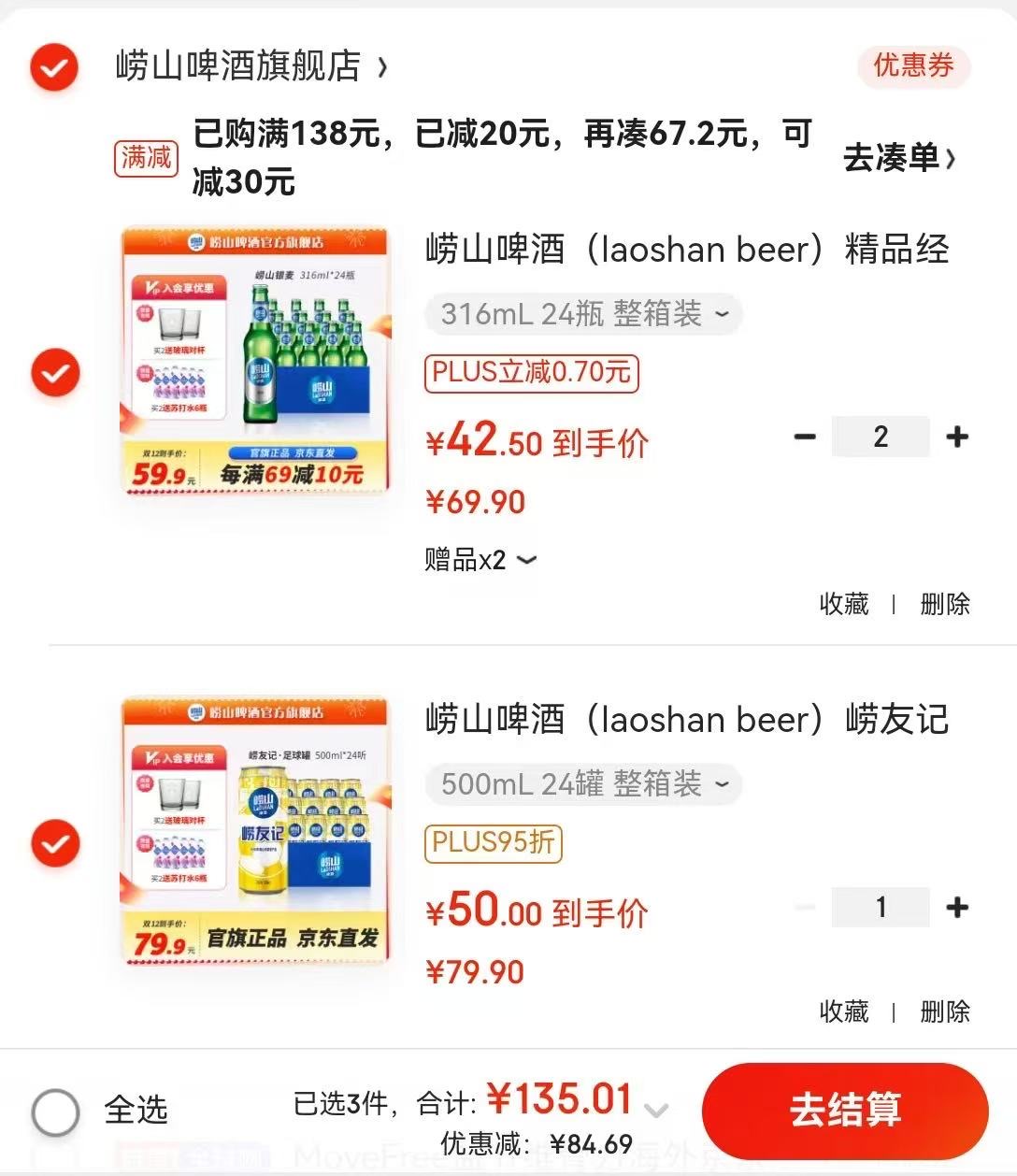Check the 全选 select-all checkbox

coord(56,1112)
